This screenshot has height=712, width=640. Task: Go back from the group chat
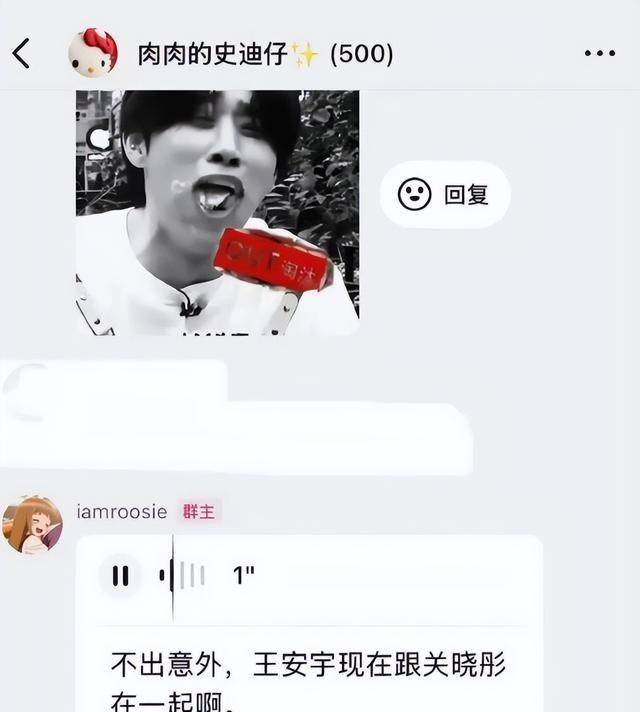(22, 54)
